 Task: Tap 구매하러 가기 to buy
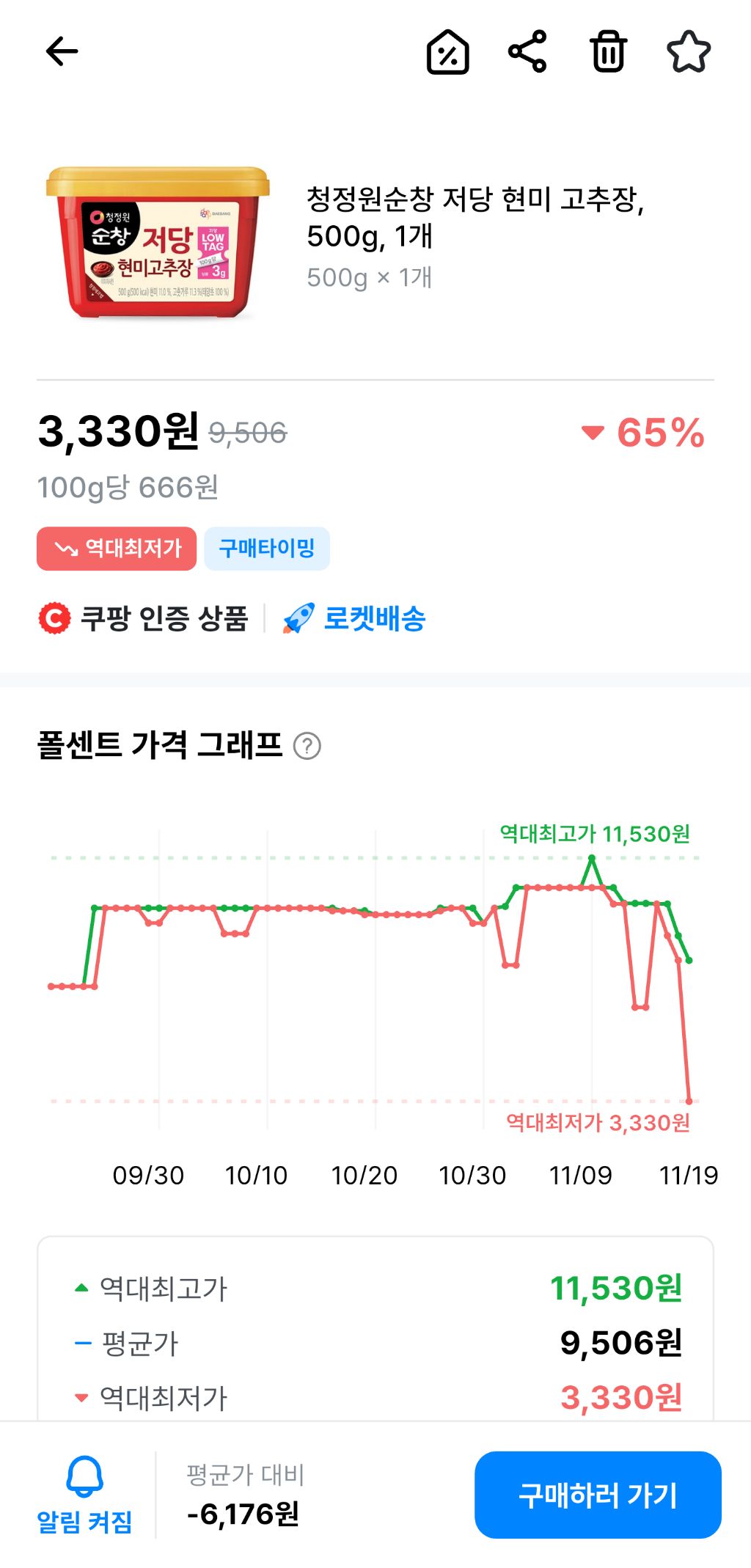coord(598,1495)
